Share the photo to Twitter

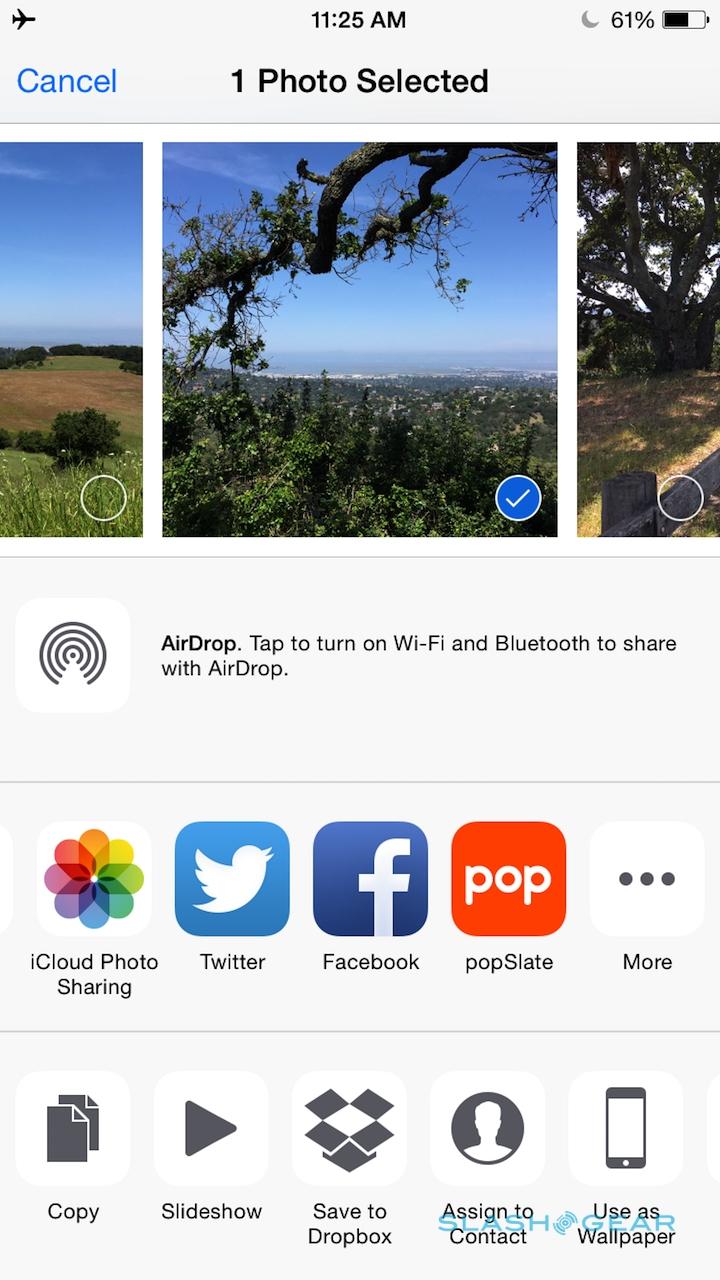pyautogui.click(x=232, y=879)
